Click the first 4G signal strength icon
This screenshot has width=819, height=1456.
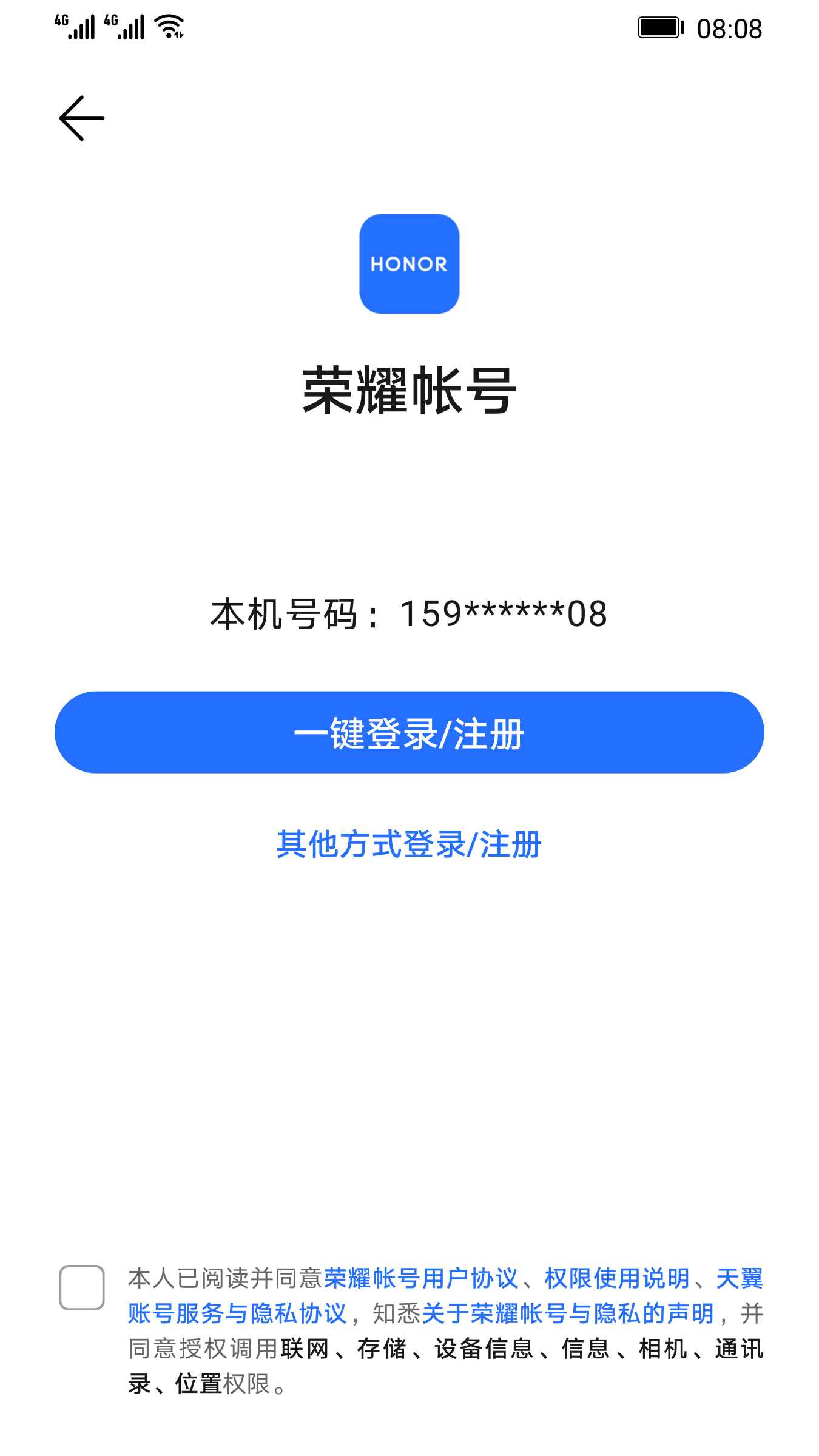[73, 25]
